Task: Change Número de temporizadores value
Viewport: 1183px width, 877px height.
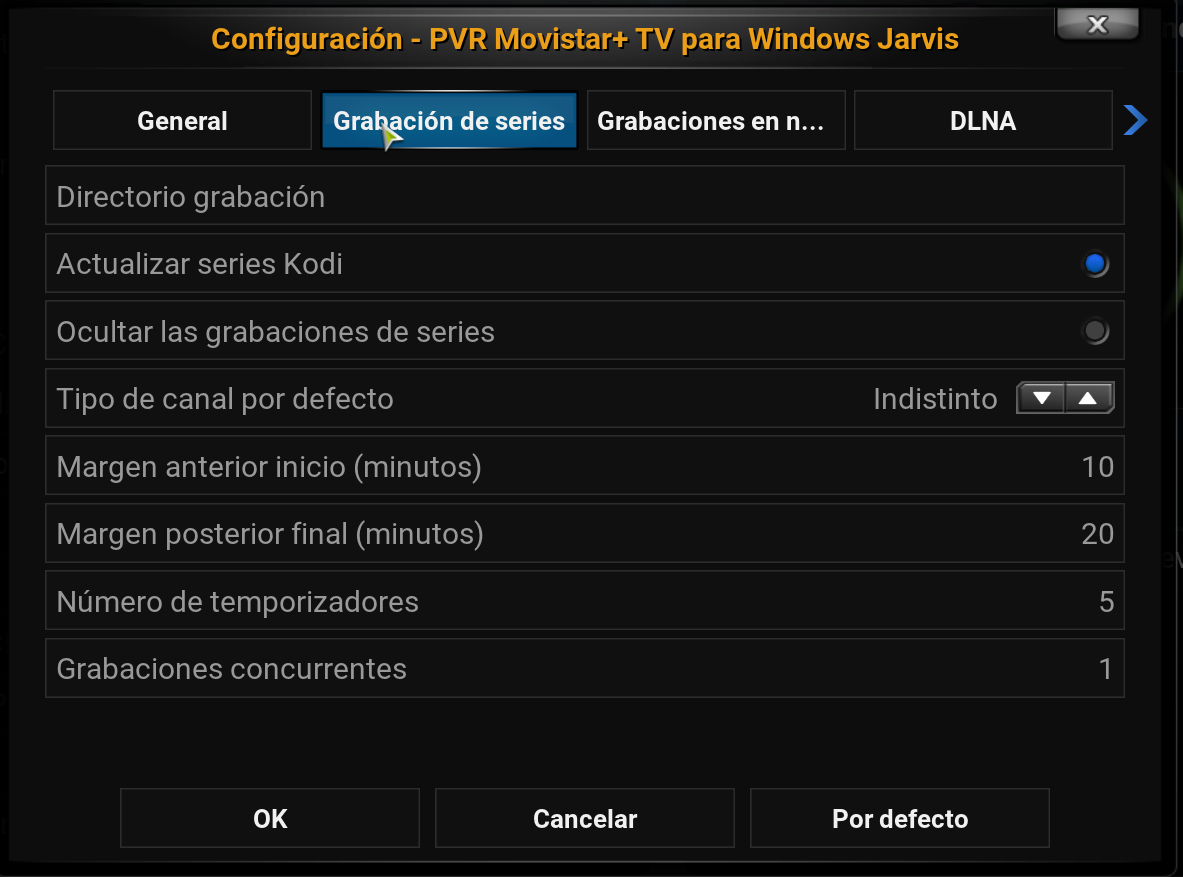Action: point(585,601)
